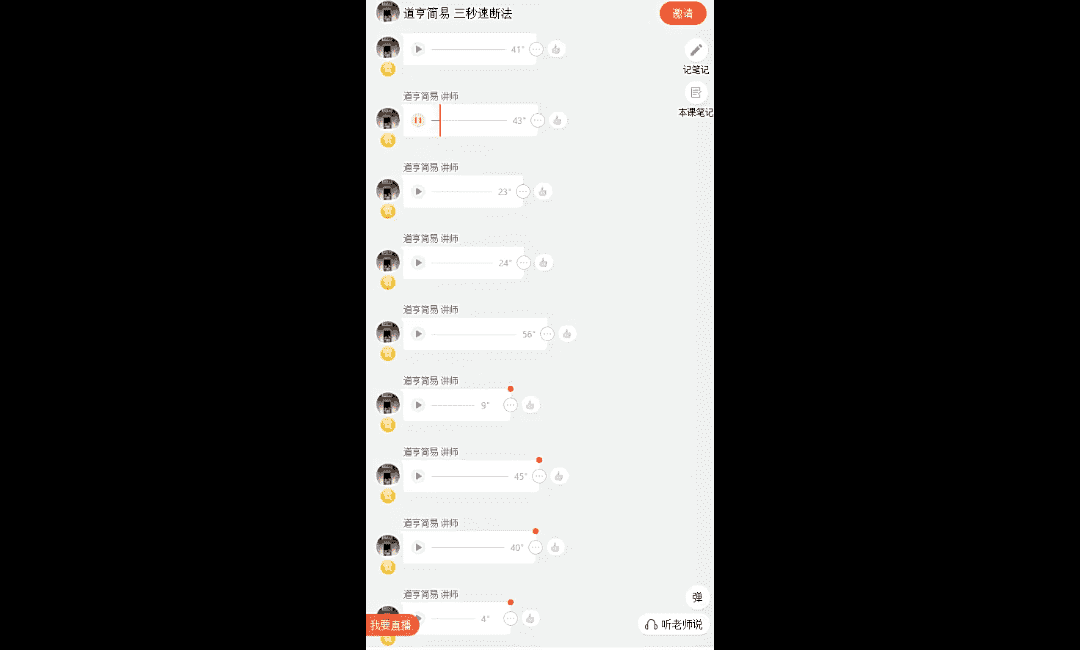
Task: Tap the 听老师说 listen-to-teacher button
Action: pos(675,624)
